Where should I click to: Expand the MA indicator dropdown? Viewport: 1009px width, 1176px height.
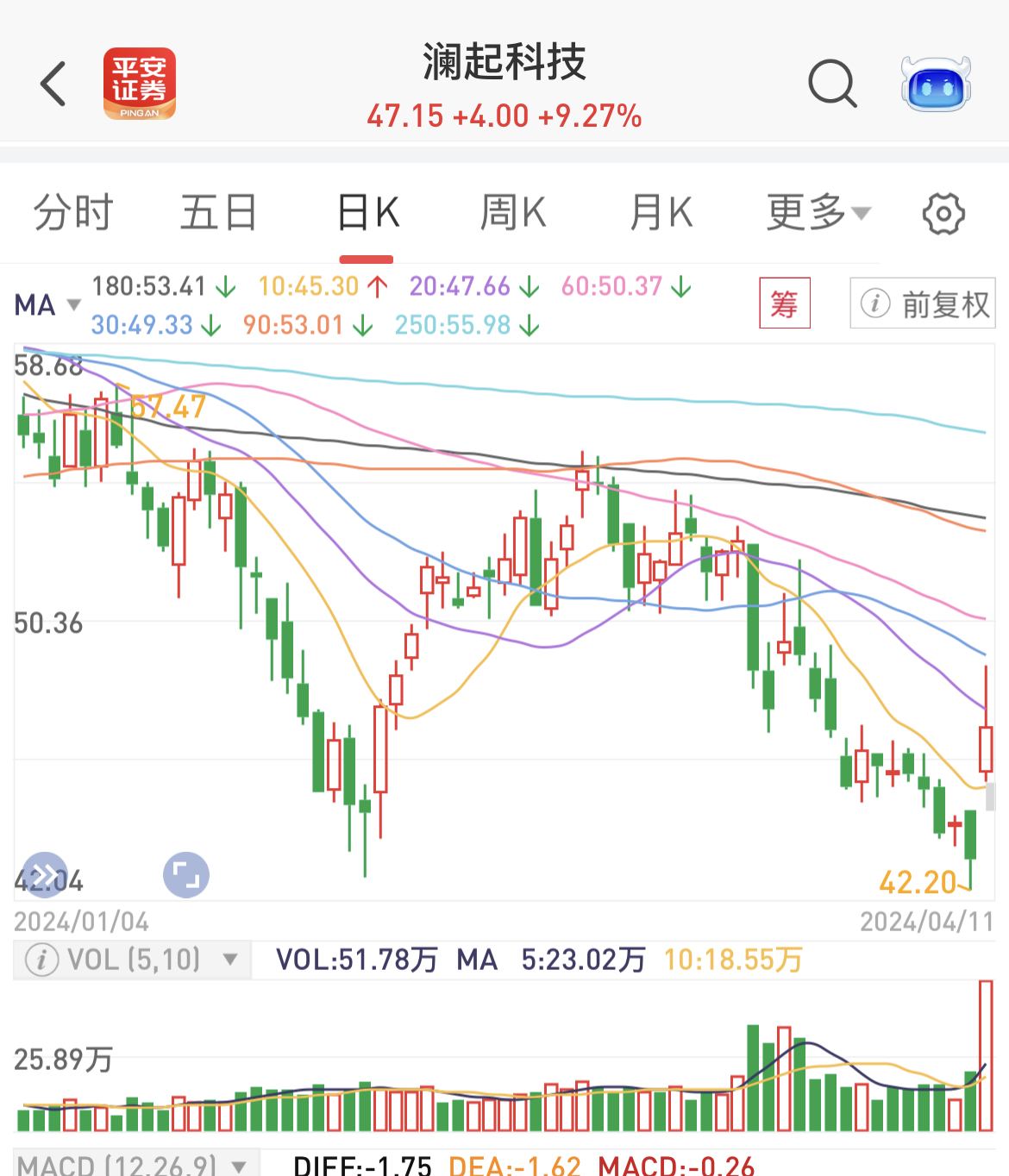47,305
